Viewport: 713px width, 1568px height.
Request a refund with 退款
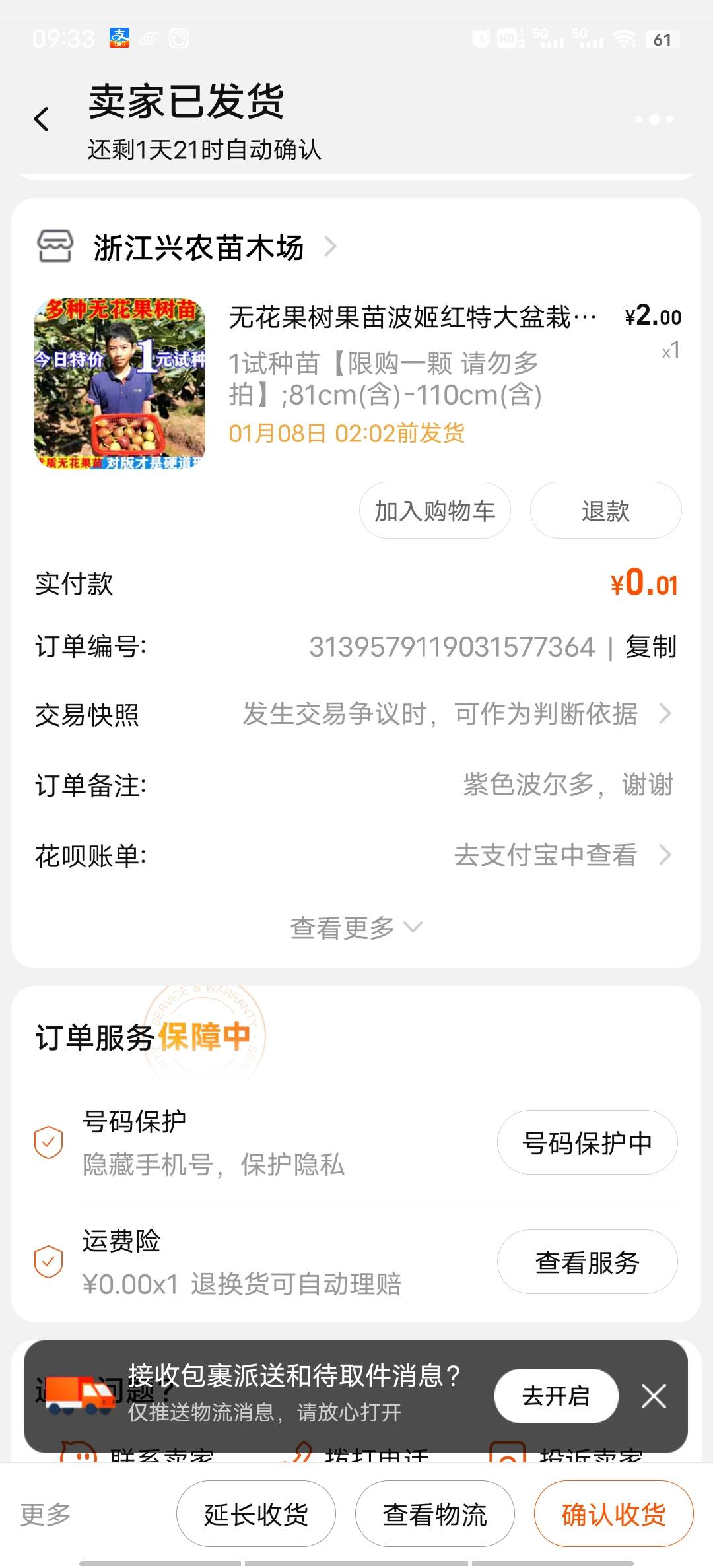click(605, 510)
